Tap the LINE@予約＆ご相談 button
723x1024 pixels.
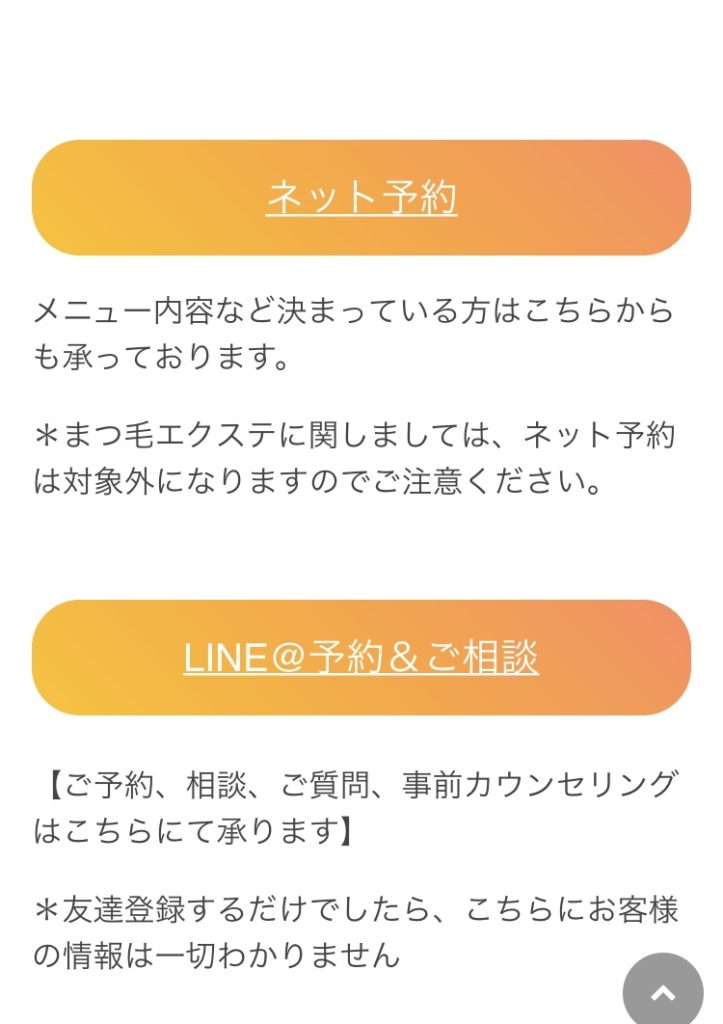pos(361,657)
